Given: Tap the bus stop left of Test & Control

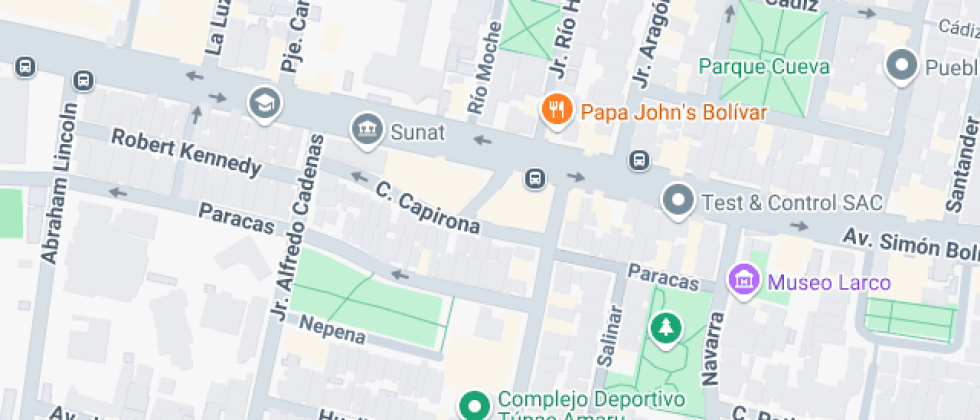Looking at the screenshot, I should pos(638,160).
